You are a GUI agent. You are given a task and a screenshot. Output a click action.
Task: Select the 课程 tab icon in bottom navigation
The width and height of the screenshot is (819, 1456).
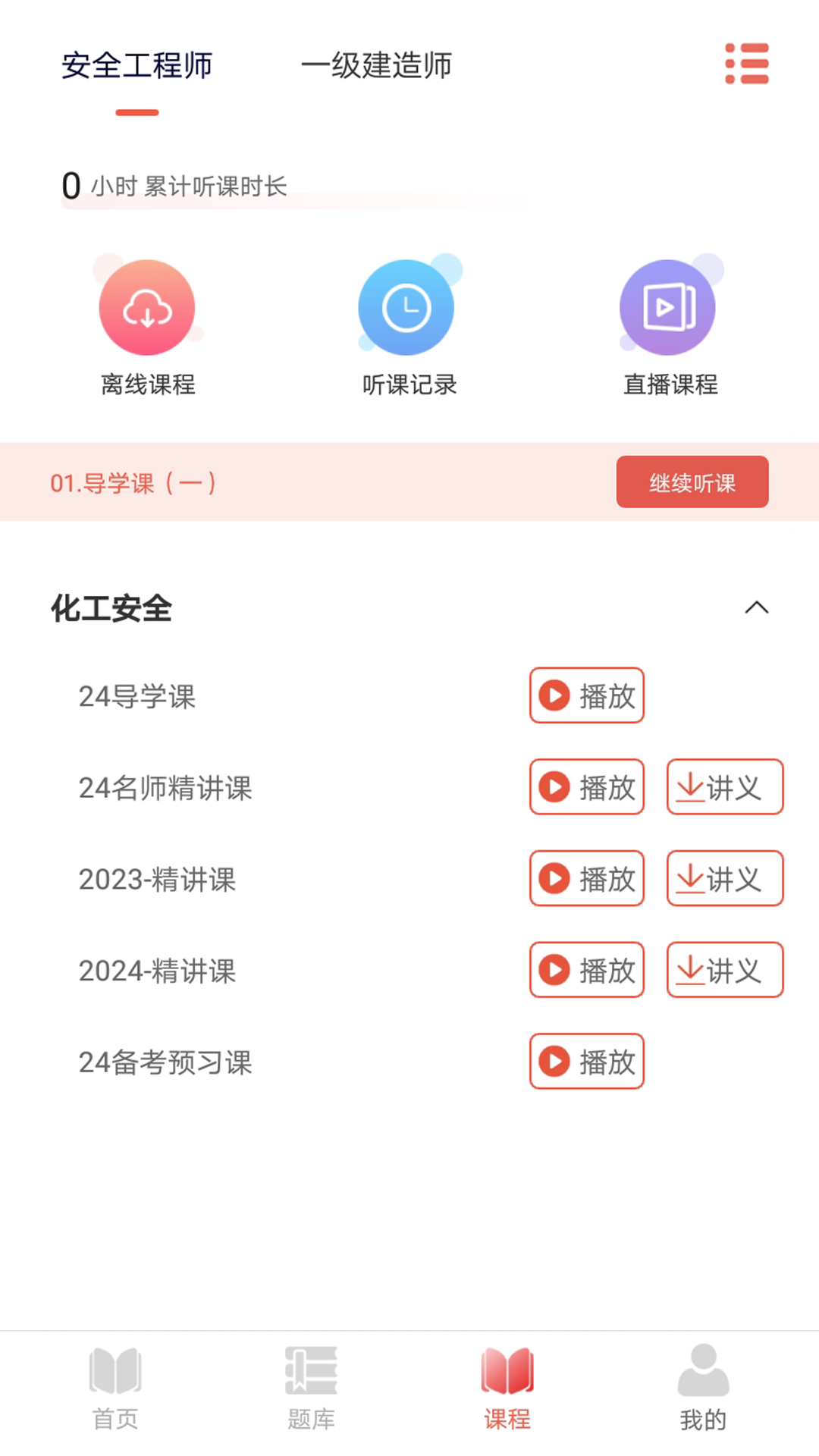[x=507, y=1374]
